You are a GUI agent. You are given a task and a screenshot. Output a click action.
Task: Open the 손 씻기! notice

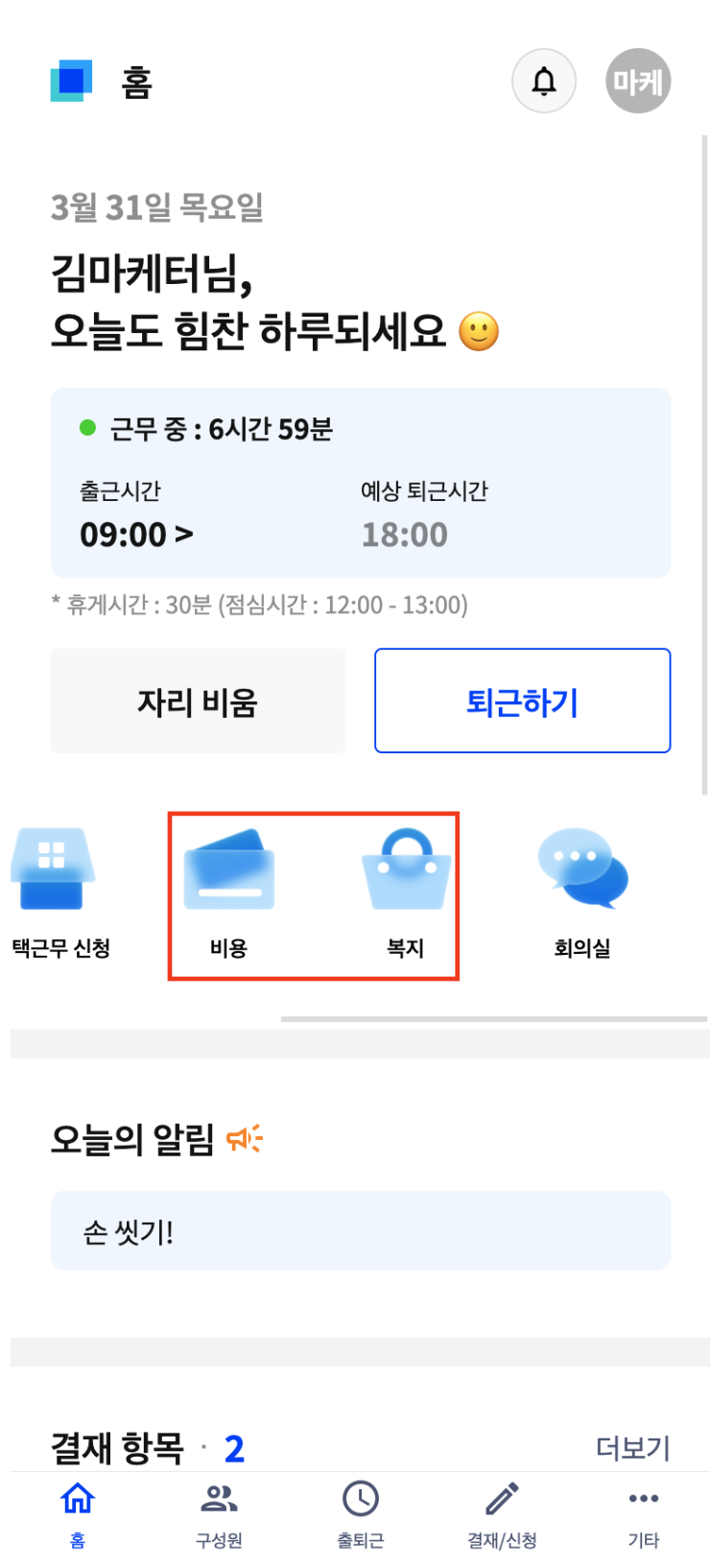(360, 1231)
